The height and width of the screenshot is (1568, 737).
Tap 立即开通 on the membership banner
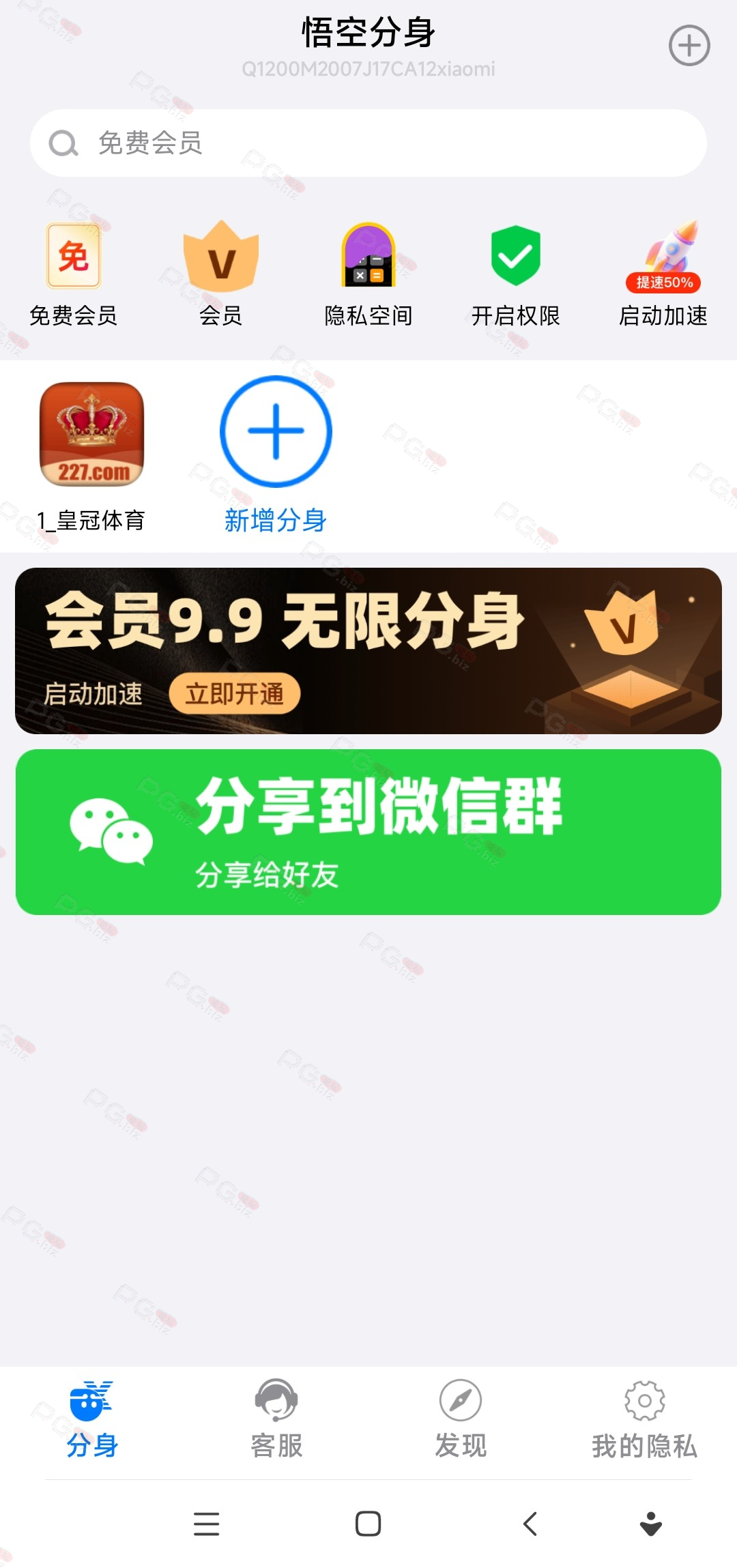[x=235, y=694]
